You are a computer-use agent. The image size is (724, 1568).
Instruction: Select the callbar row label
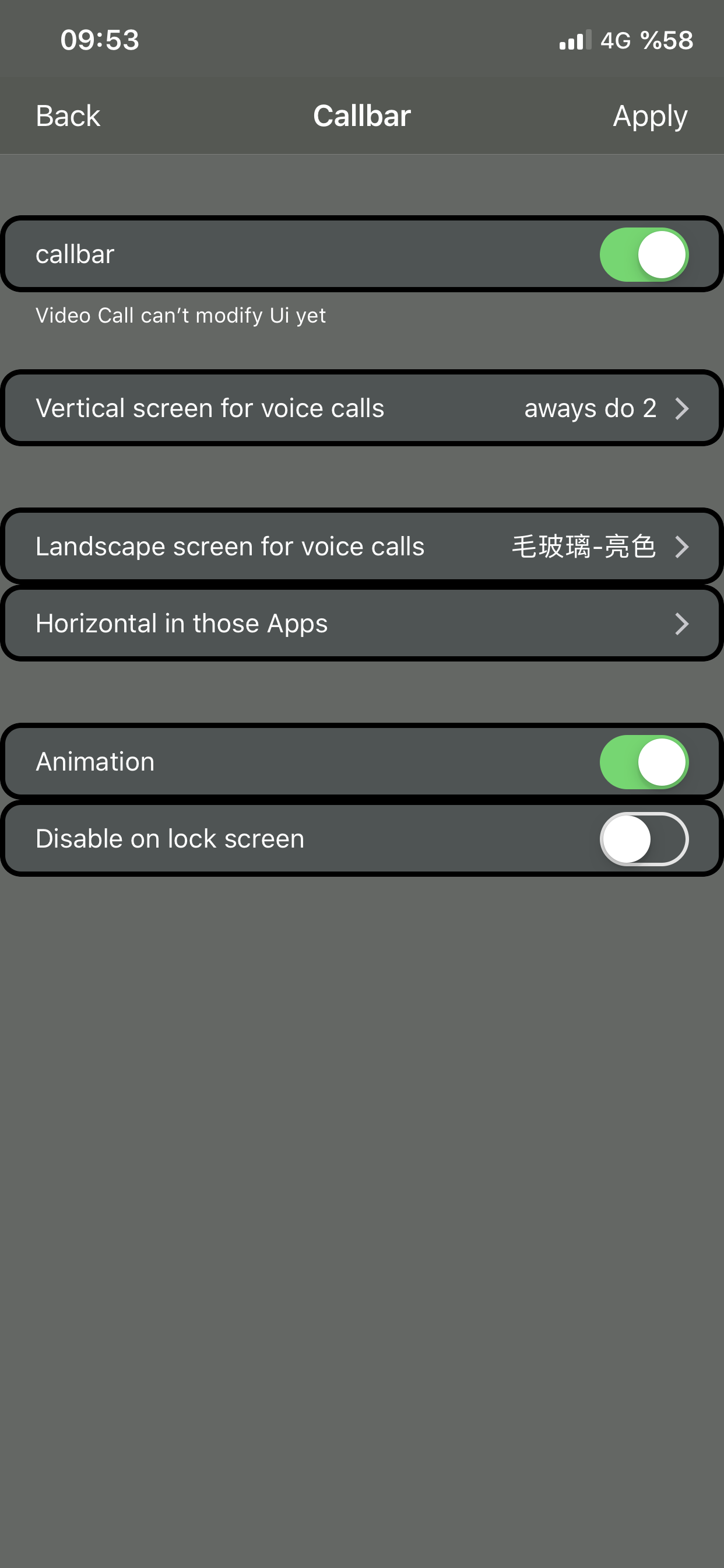click(x=74, y=254)
